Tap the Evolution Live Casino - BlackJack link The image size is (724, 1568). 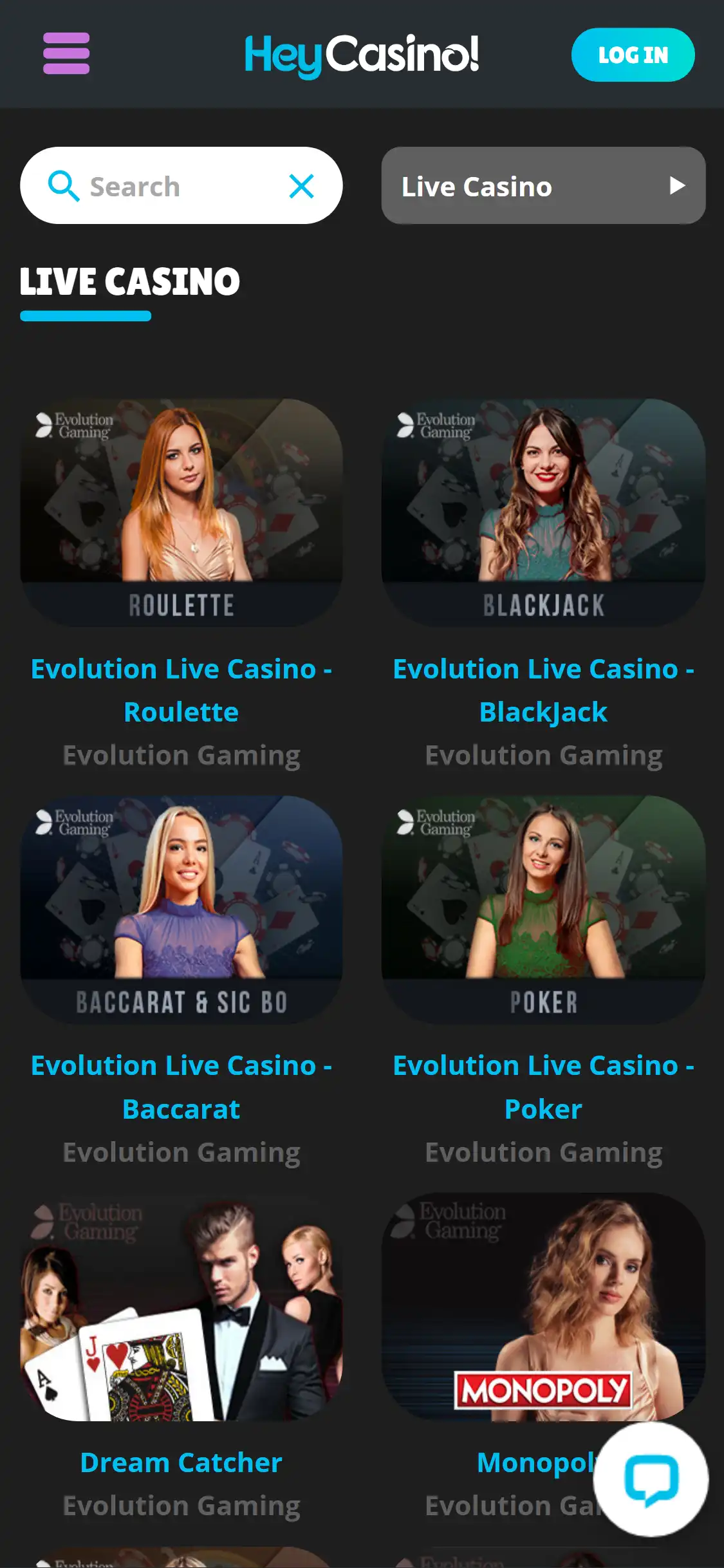[x=543, y=690]
